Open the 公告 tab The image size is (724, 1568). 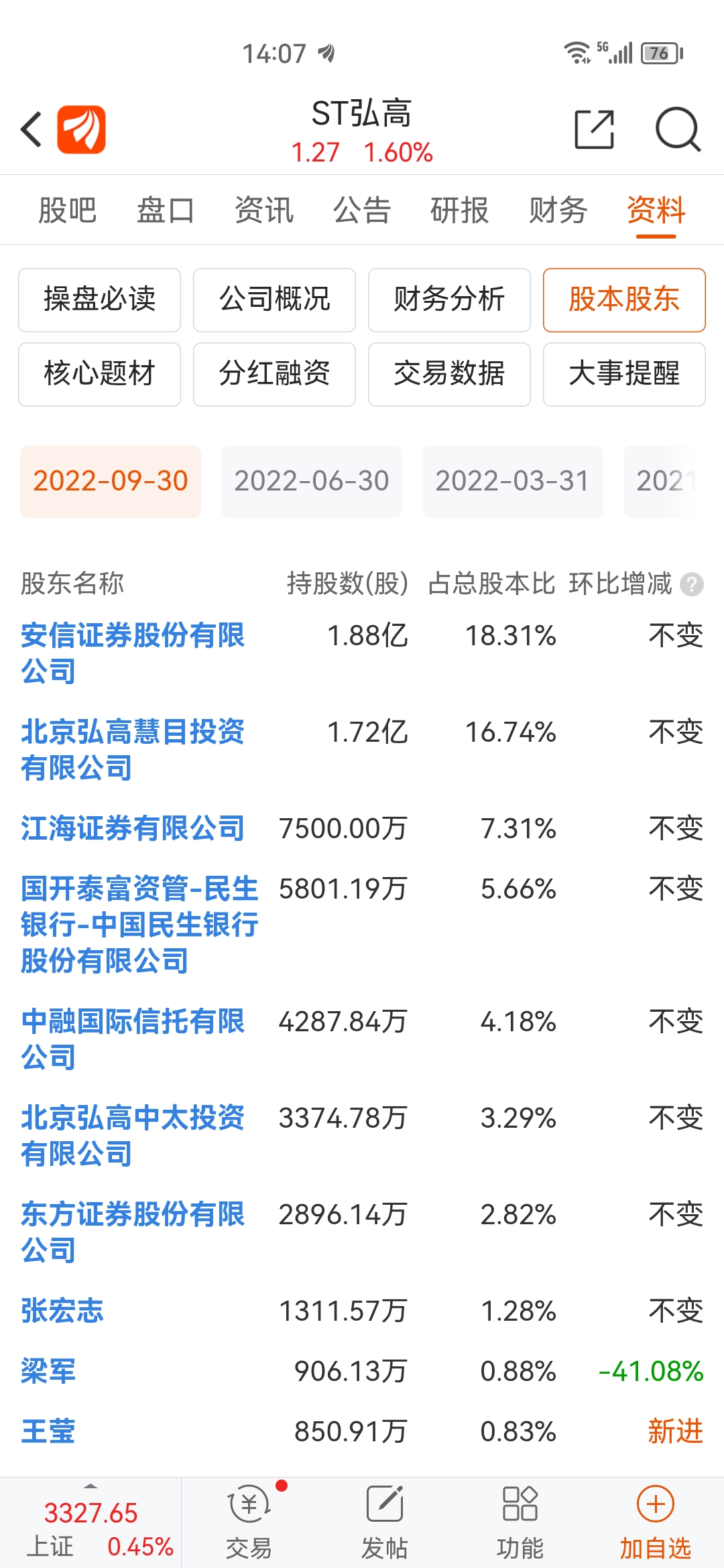tap(362, 210)
